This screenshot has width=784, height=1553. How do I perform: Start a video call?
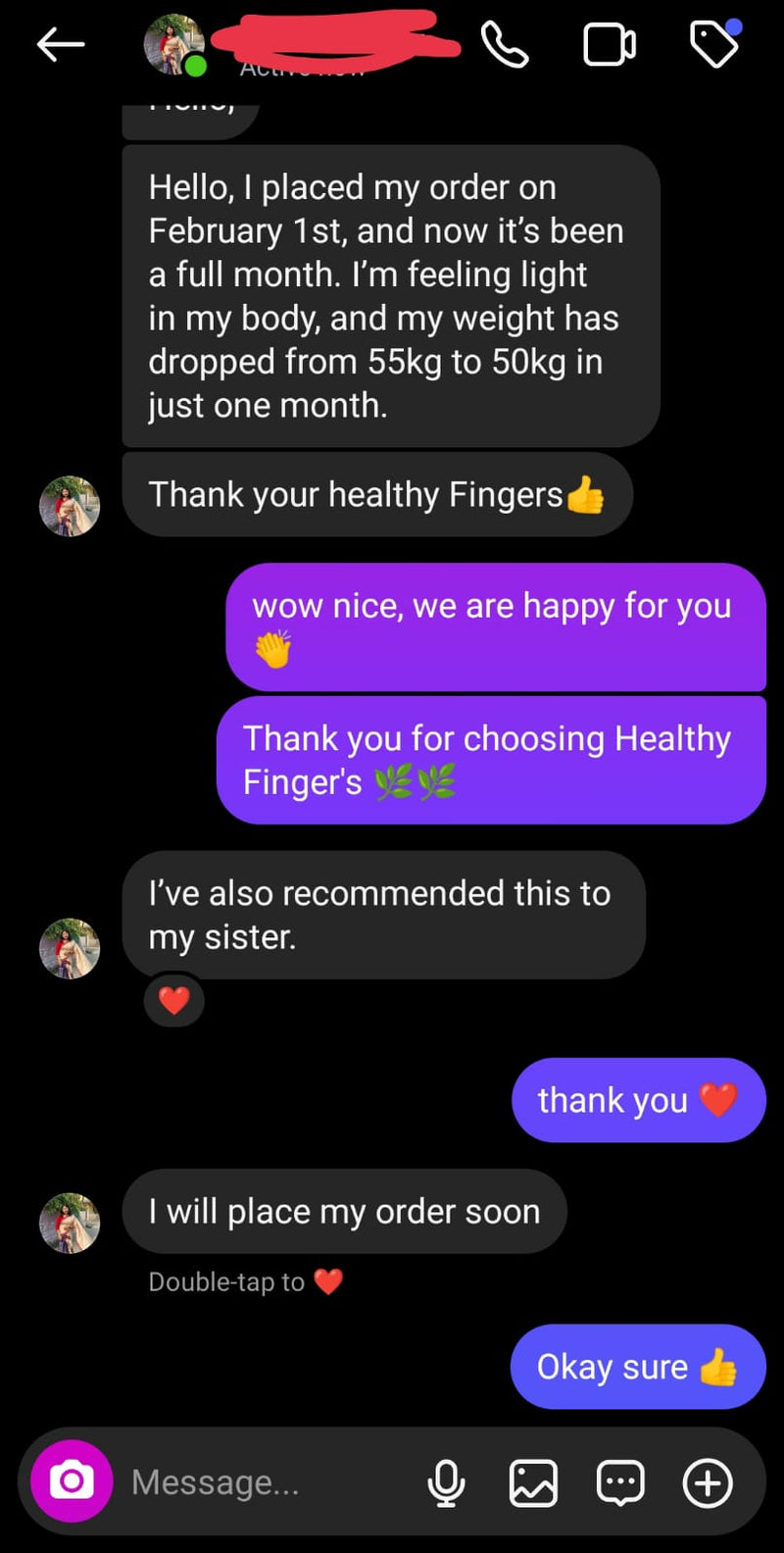click(x=609, y=45)
